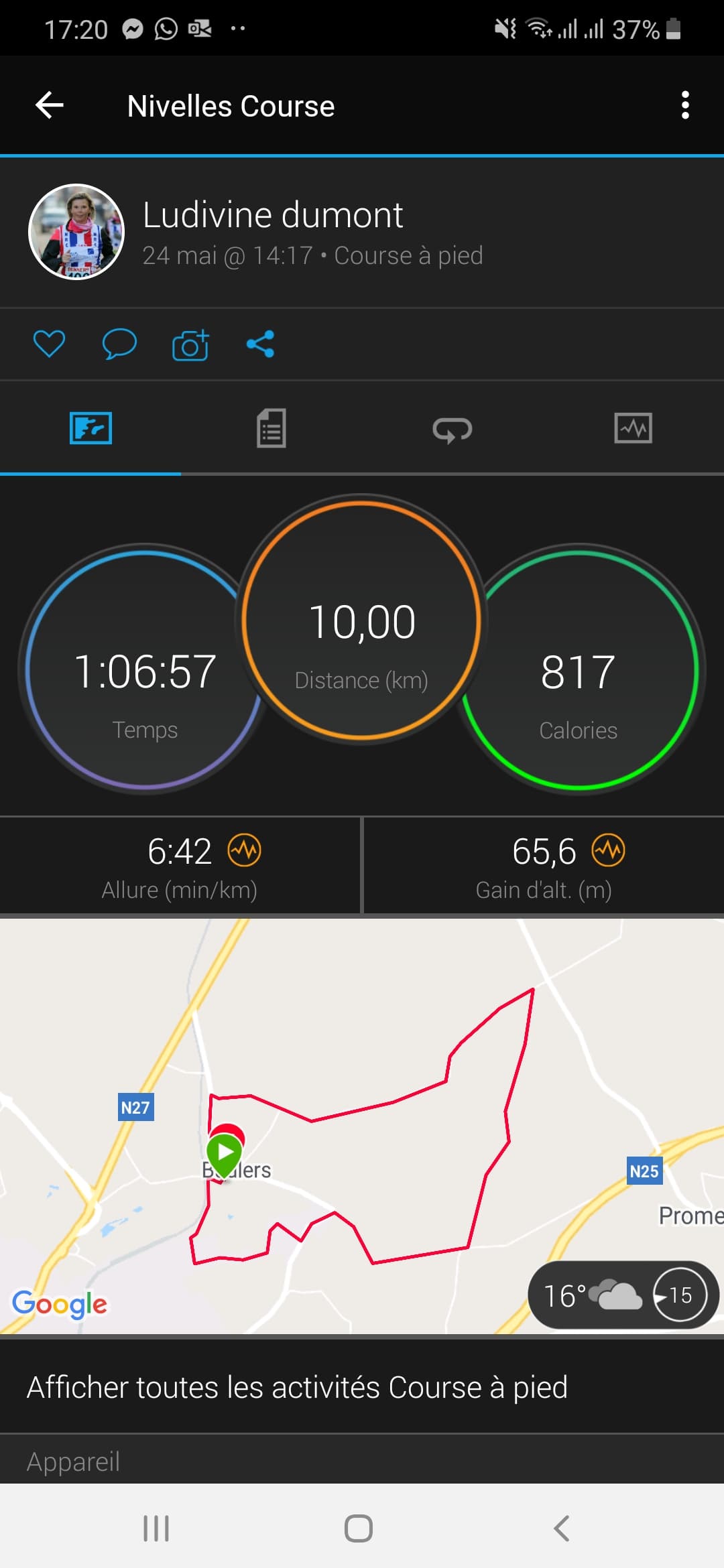The height and width of the screenshot is (1568, 724).
Task: Share this Nivelles Course activity
Action: 260,344
